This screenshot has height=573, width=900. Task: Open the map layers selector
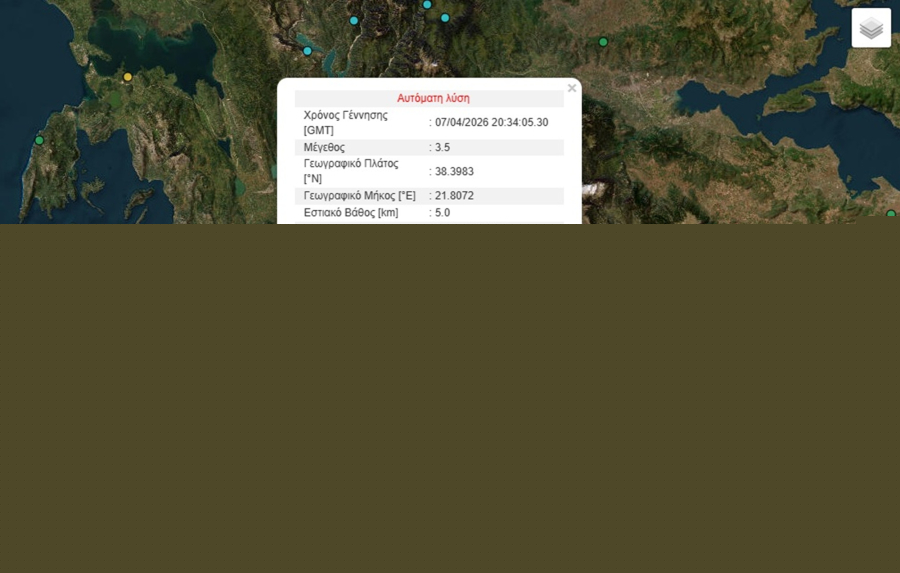871,28
